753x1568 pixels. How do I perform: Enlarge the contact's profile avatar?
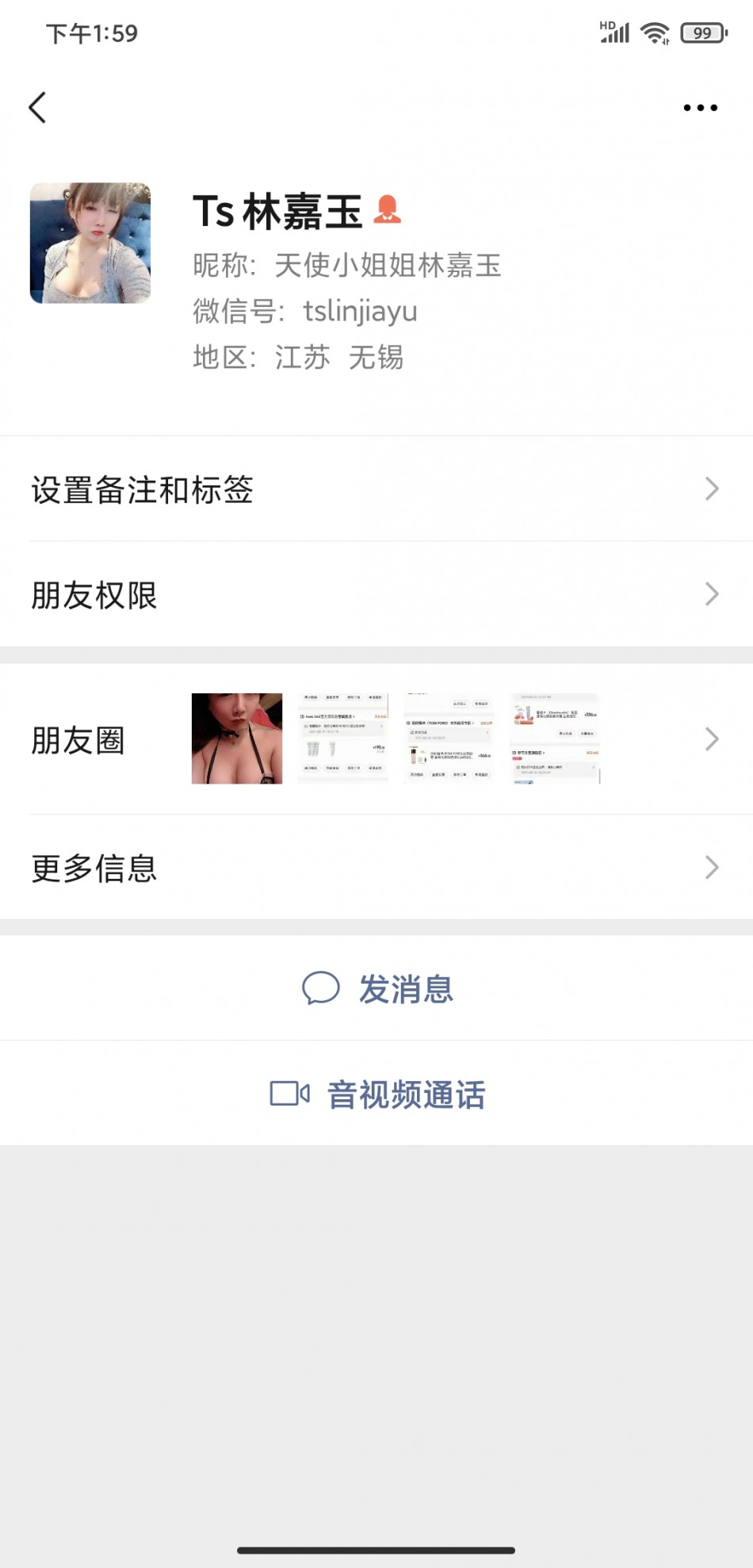[x=90, y=243]
